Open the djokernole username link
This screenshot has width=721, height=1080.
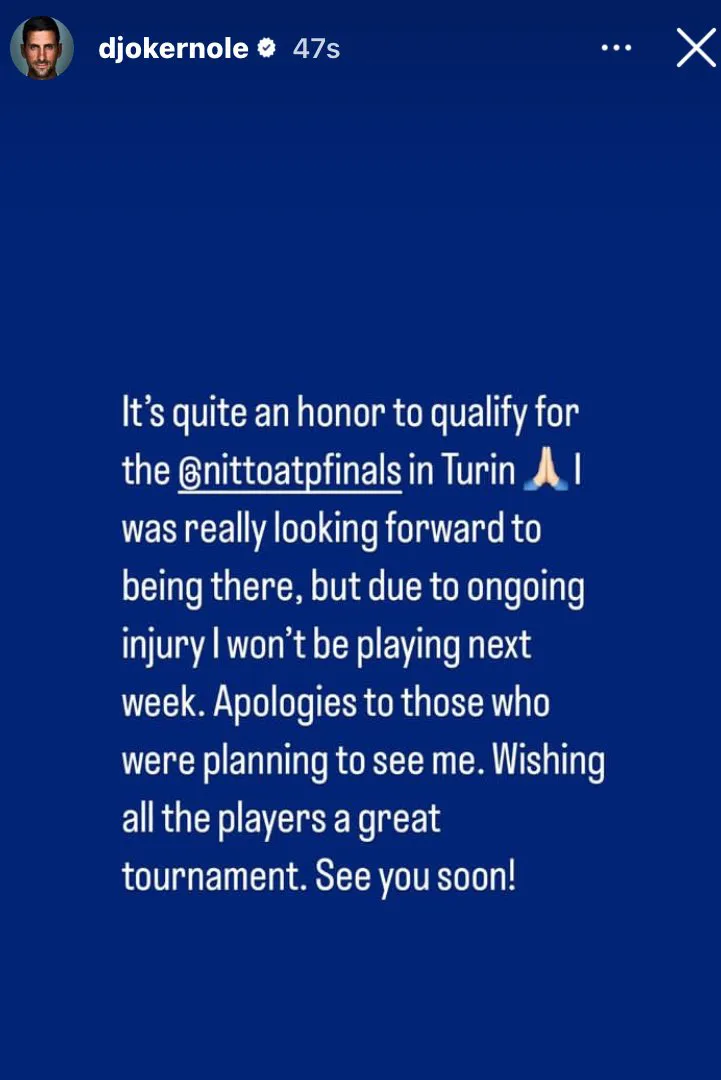(x=173, y=48)
